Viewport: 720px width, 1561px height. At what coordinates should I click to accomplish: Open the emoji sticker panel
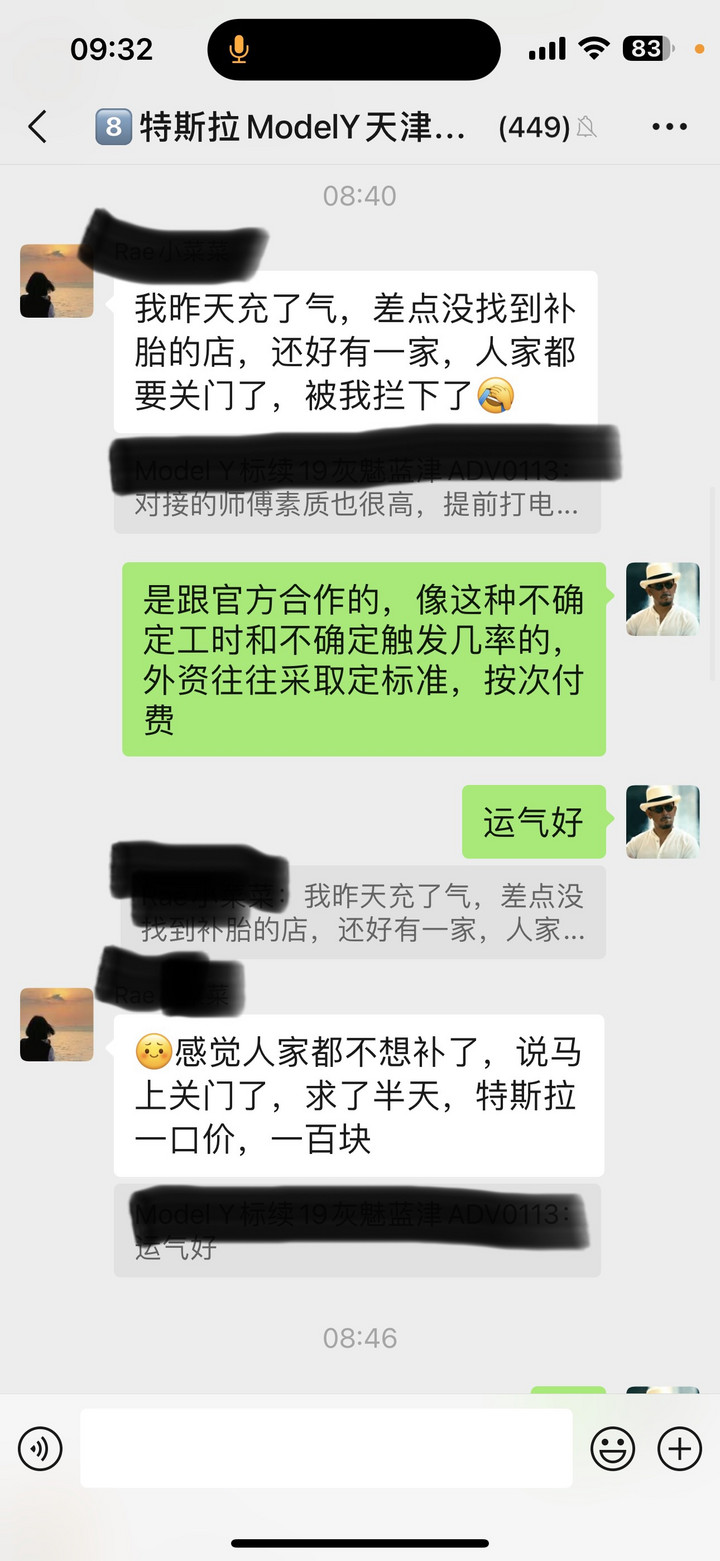pyautogui.click(x=613, y=1448)
